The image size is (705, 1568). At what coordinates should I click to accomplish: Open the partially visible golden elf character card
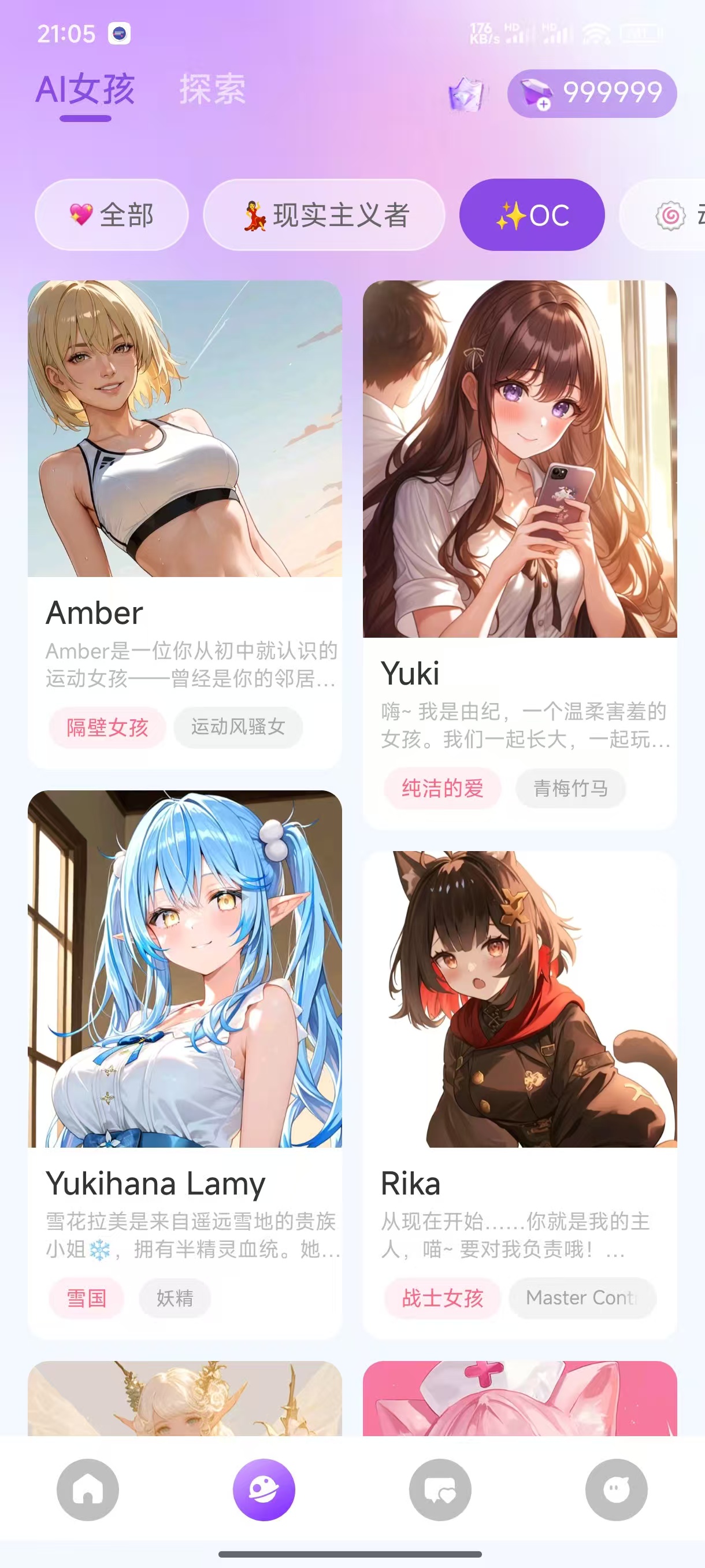click(185, 1399)
